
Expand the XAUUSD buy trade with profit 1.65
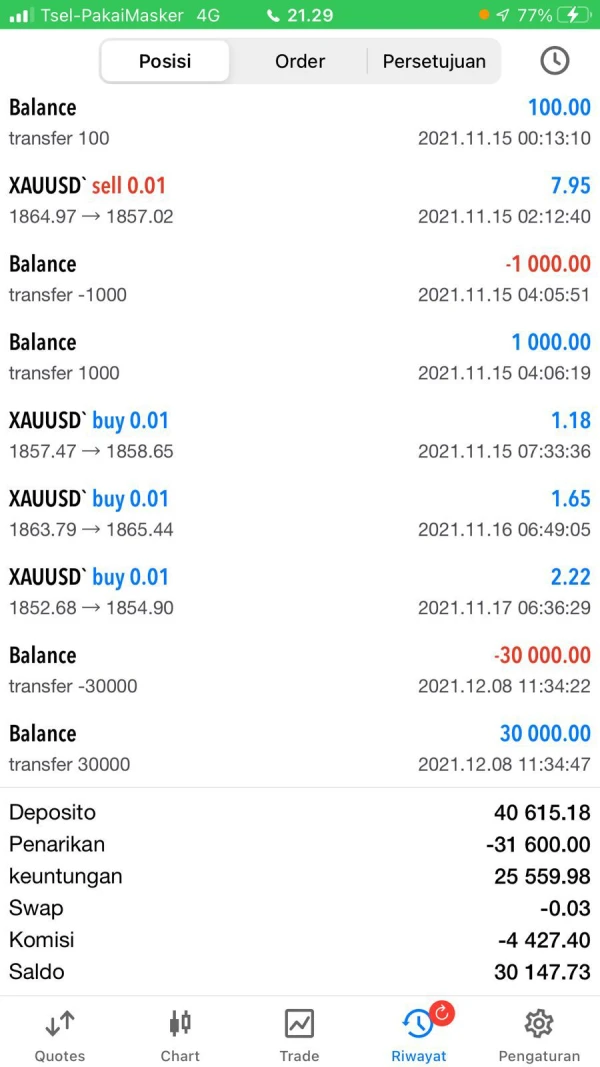tap(300, 513)
